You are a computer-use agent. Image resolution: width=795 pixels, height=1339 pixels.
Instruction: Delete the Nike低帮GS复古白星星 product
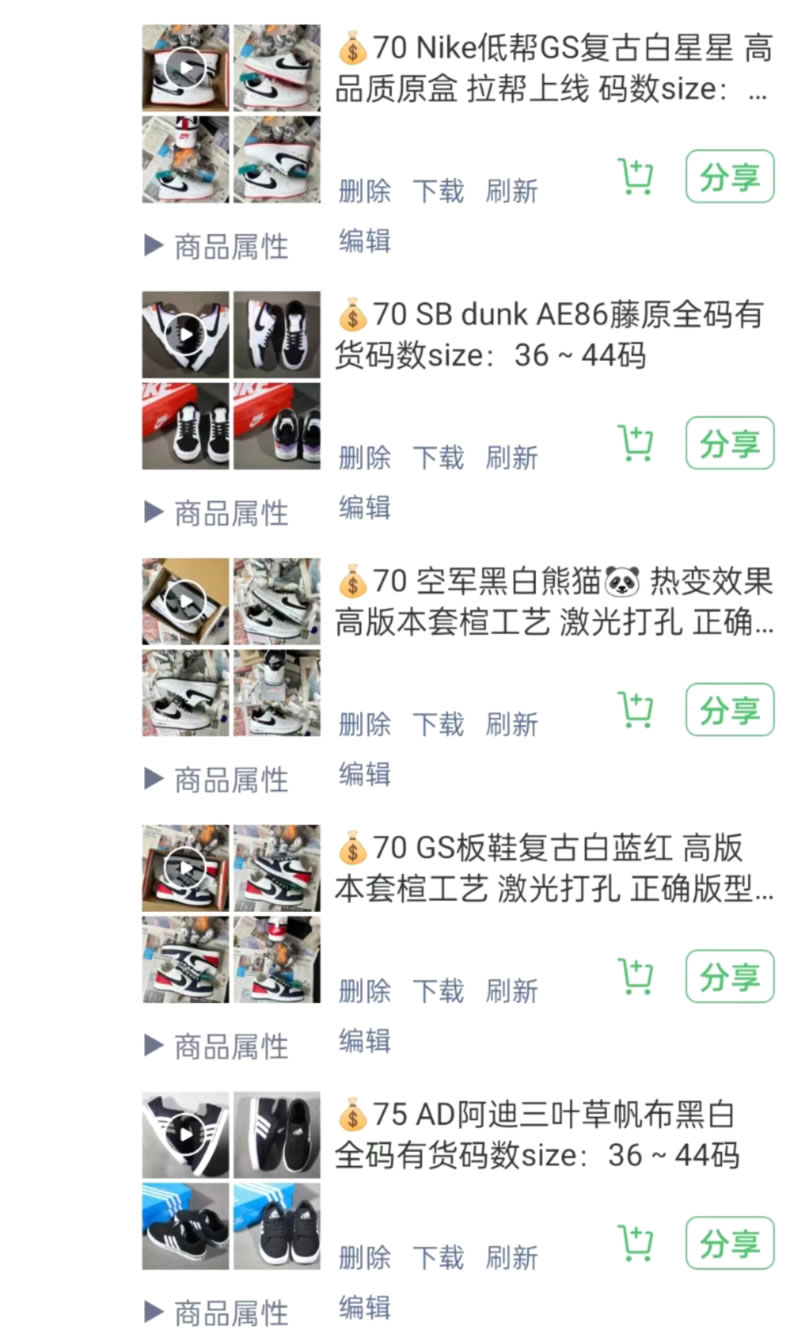pos(364,190)
